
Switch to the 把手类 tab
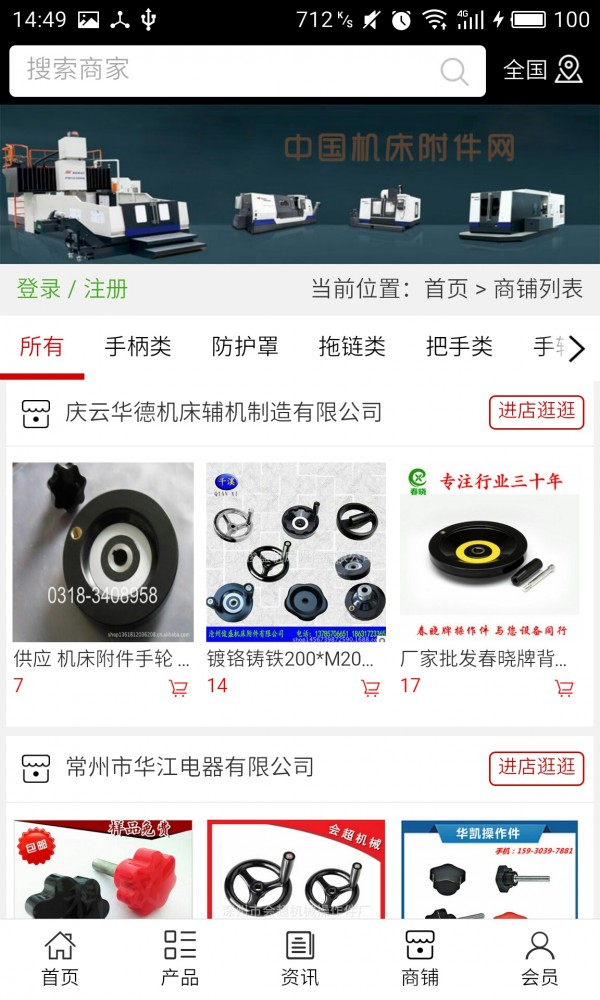[x=459, y=347]
